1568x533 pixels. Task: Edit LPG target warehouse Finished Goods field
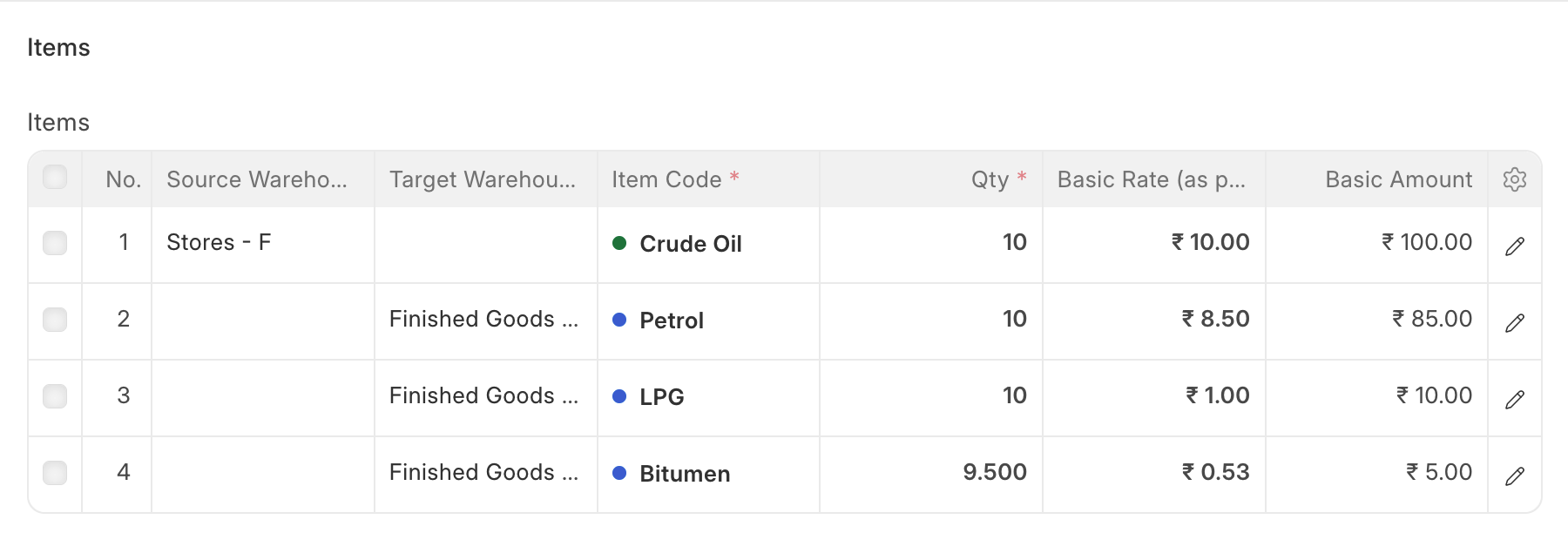(484, 396)
